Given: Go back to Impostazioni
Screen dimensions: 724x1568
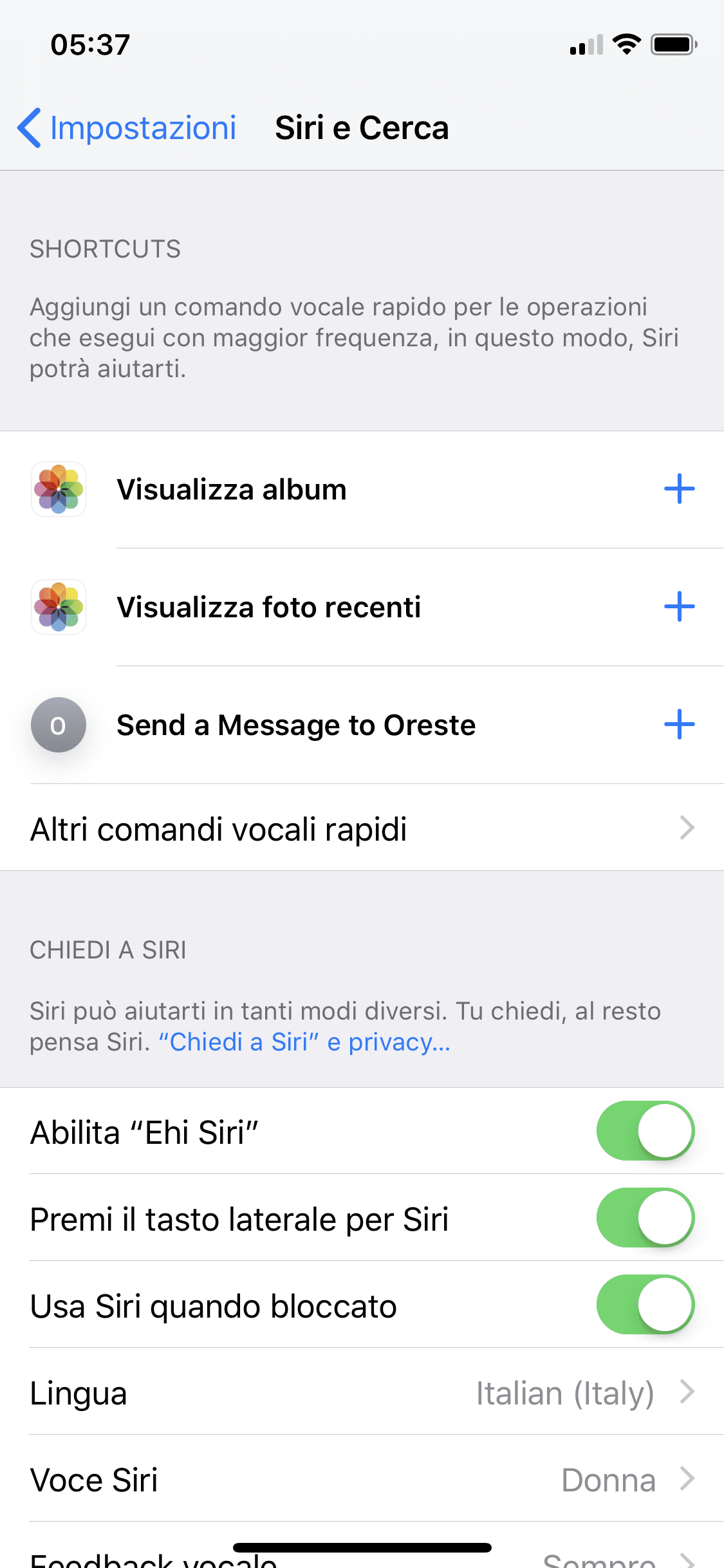Looking at the screenshot, I should (x=127, y=127).
